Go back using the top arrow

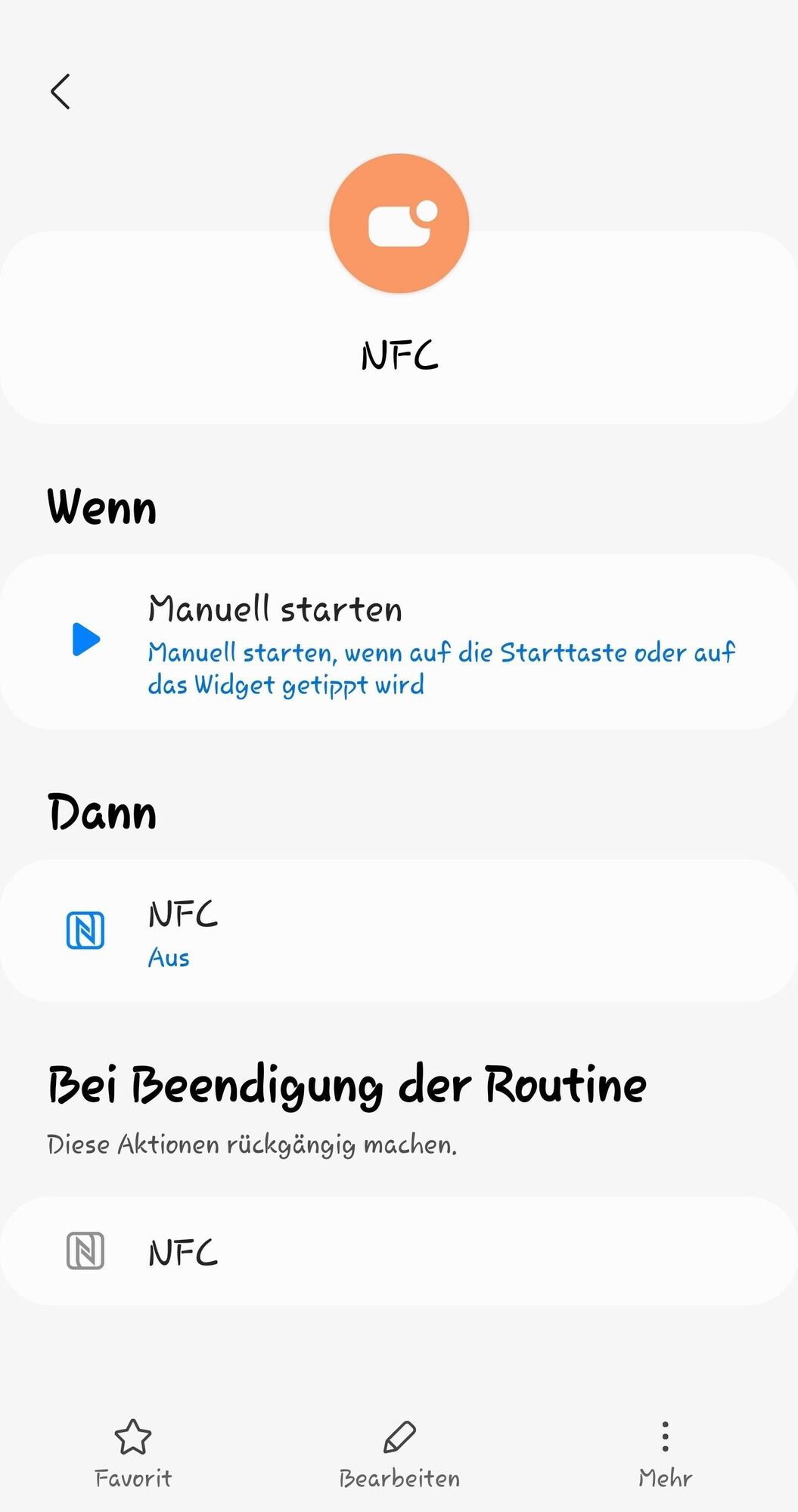point(61,91)
